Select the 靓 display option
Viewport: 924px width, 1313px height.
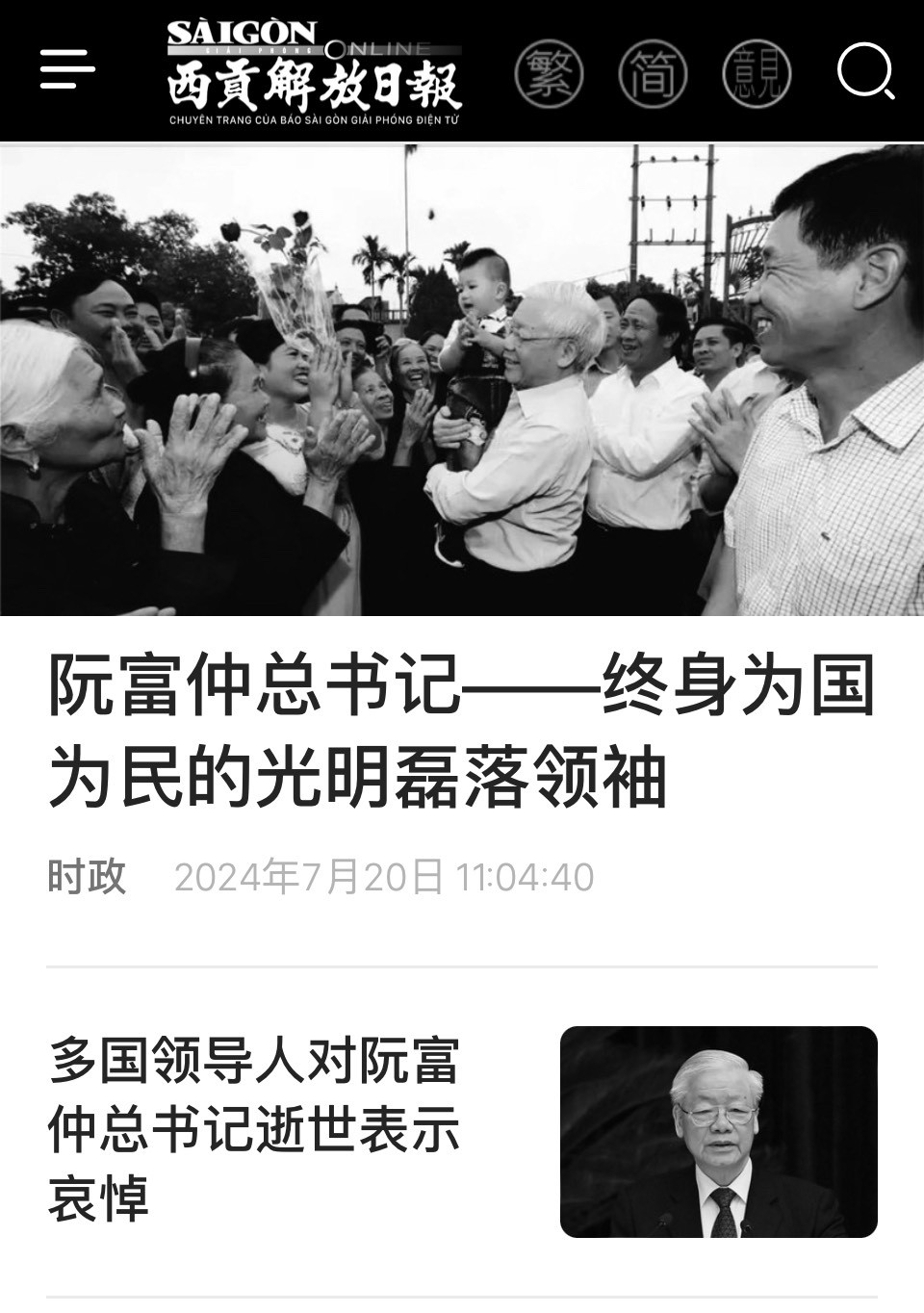757,73
